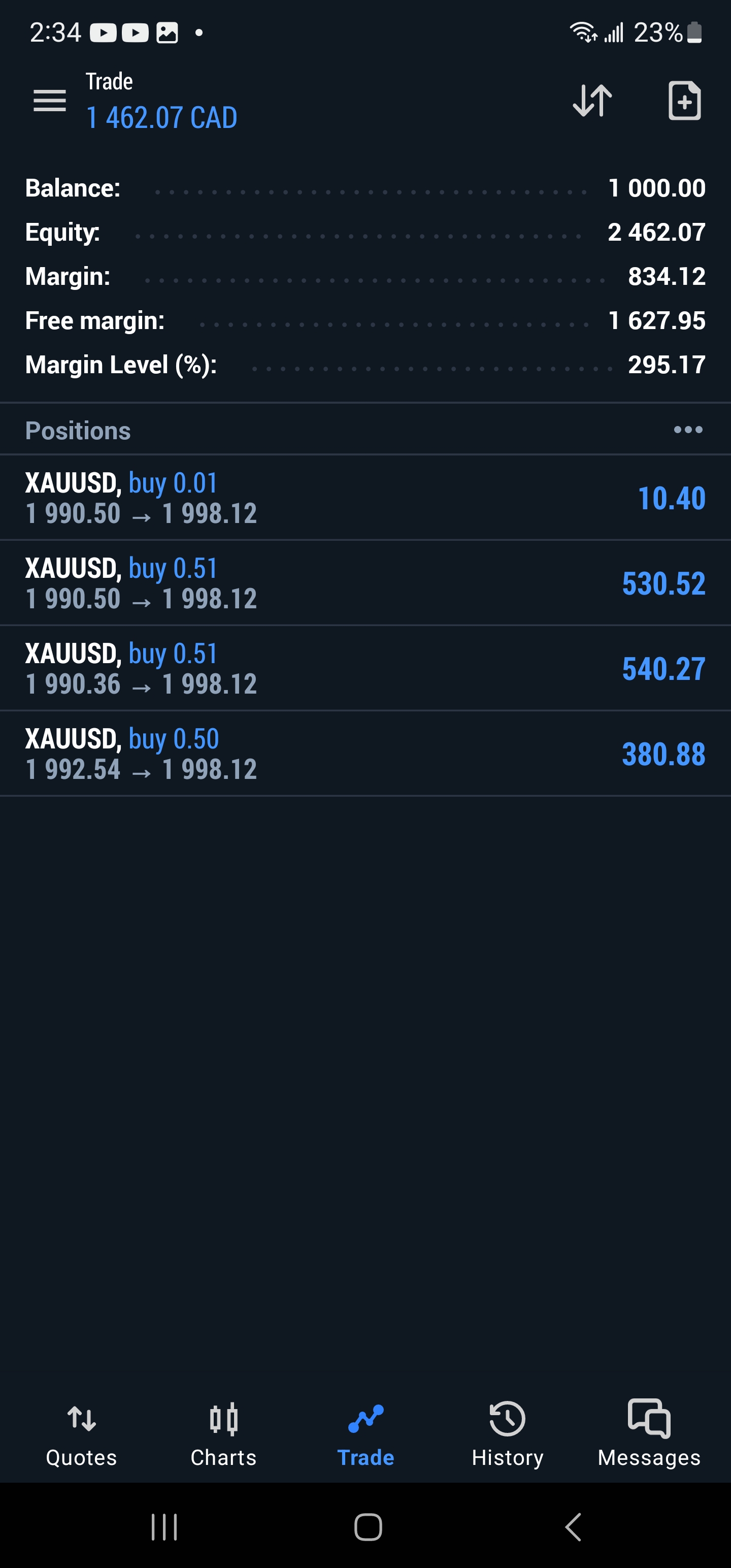Open the Messages tab
731x1568 pixels.
[649, 1434]
